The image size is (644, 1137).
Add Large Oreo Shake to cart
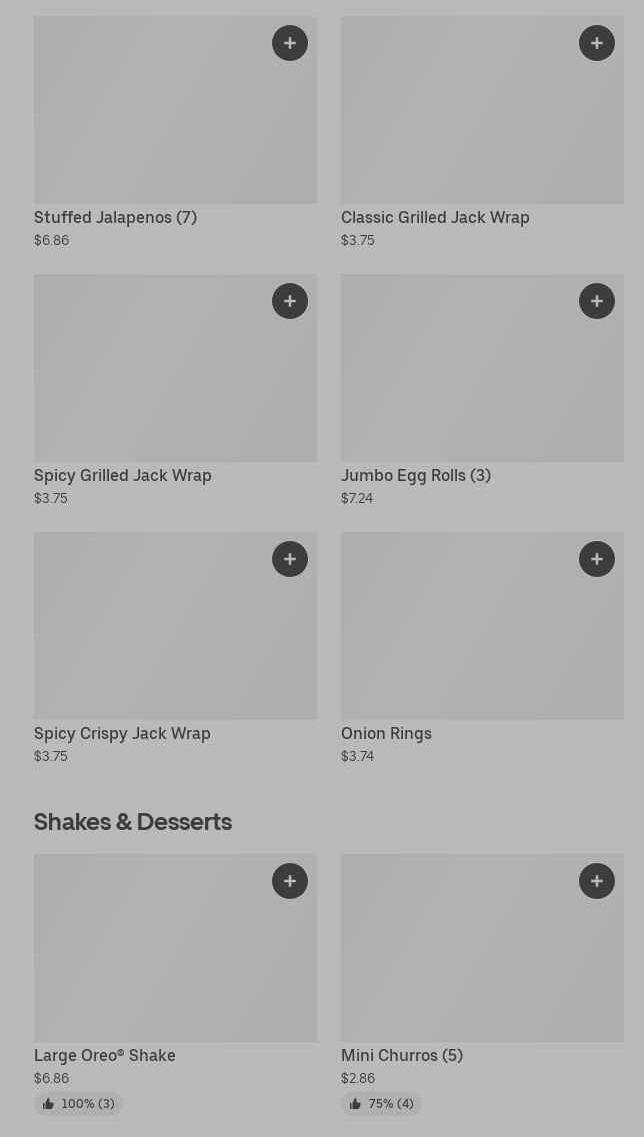point(290,881)
